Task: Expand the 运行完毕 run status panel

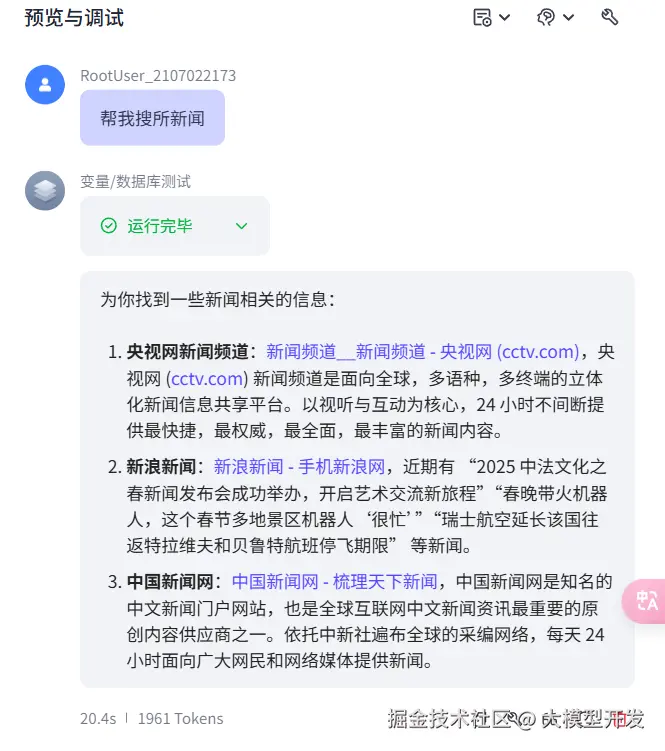Action: point(241,226)
